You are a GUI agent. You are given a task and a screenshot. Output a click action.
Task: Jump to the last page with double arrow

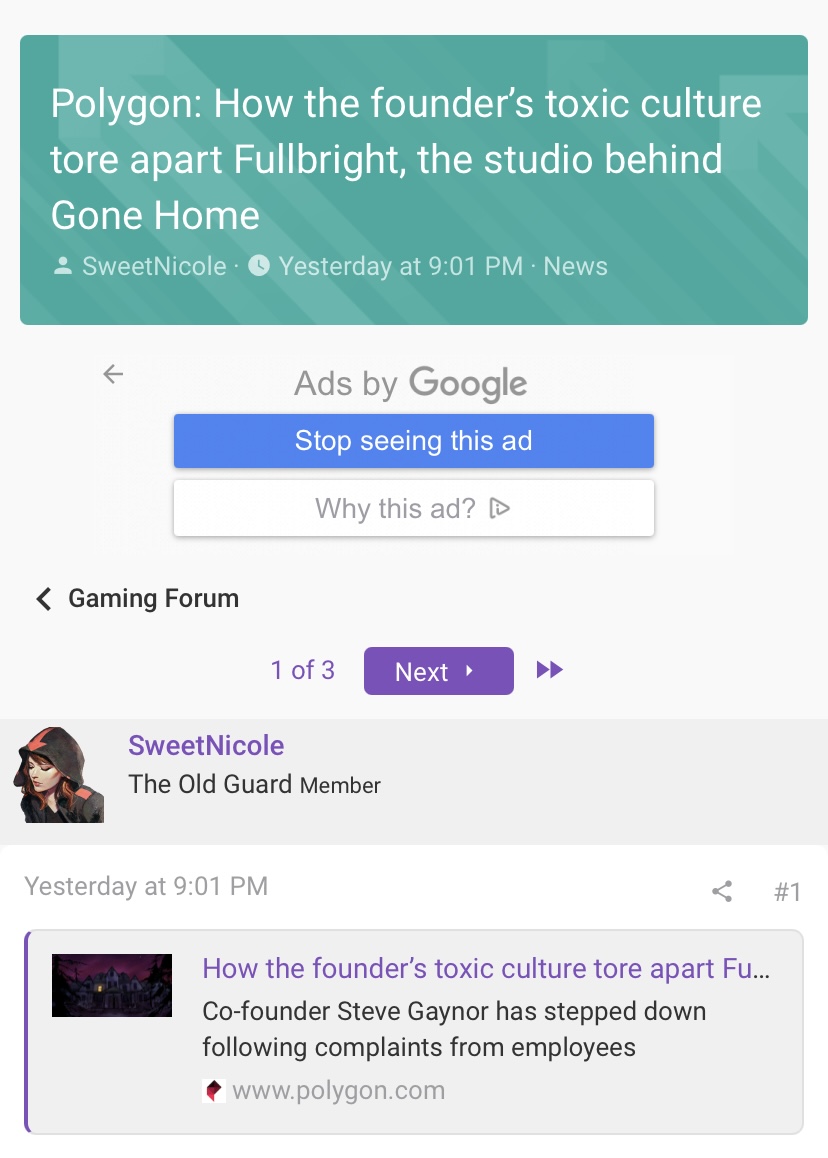(x=550, y=670)
